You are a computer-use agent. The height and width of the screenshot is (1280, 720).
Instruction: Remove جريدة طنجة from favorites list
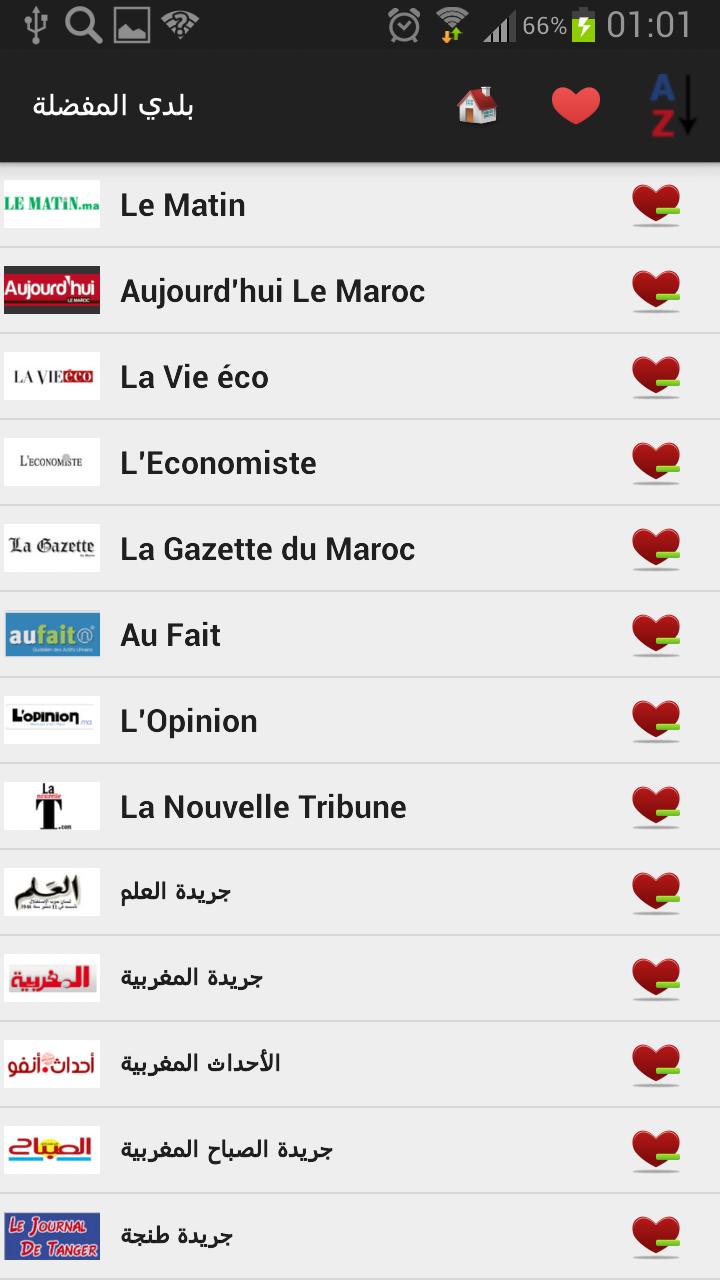pos(655,1236)
